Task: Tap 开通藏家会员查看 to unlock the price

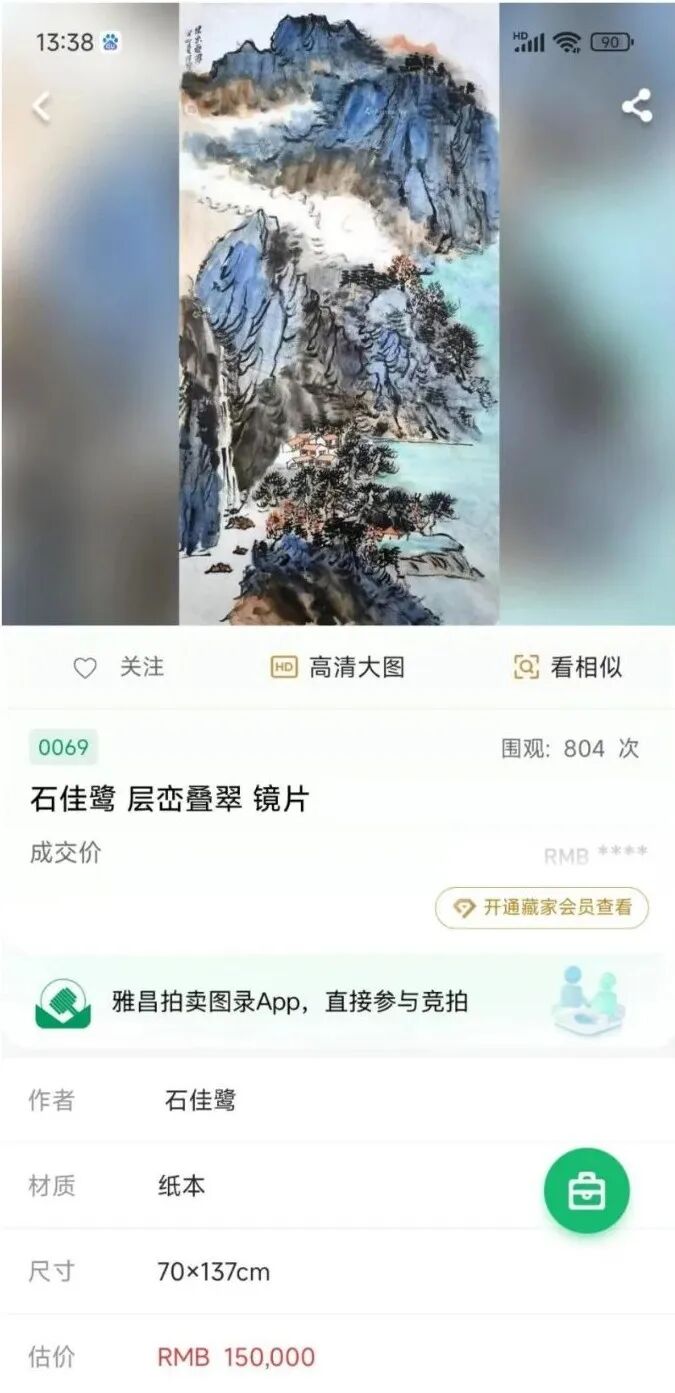Action: coord(542,908)
